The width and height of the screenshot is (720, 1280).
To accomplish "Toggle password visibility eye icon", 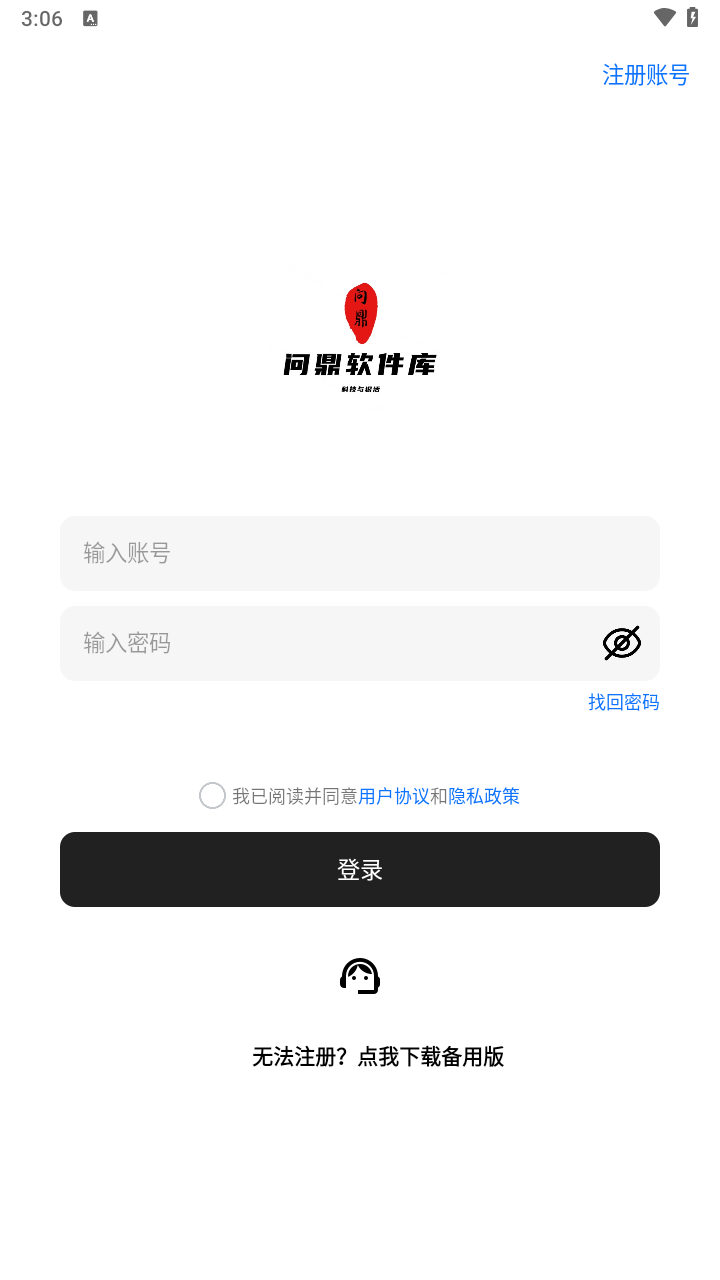I will point(621,643).
